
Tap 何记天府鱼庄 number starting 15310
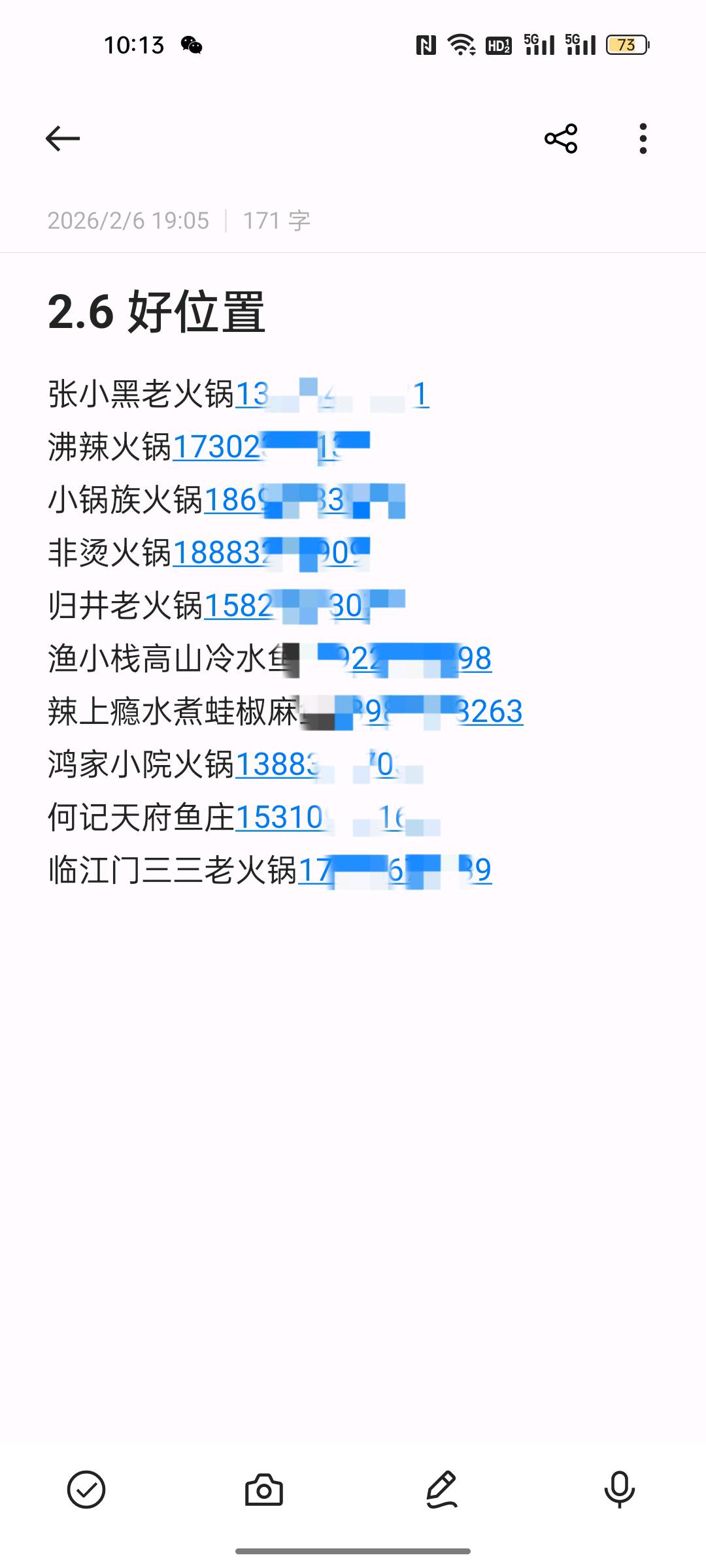tap(320, 817)
